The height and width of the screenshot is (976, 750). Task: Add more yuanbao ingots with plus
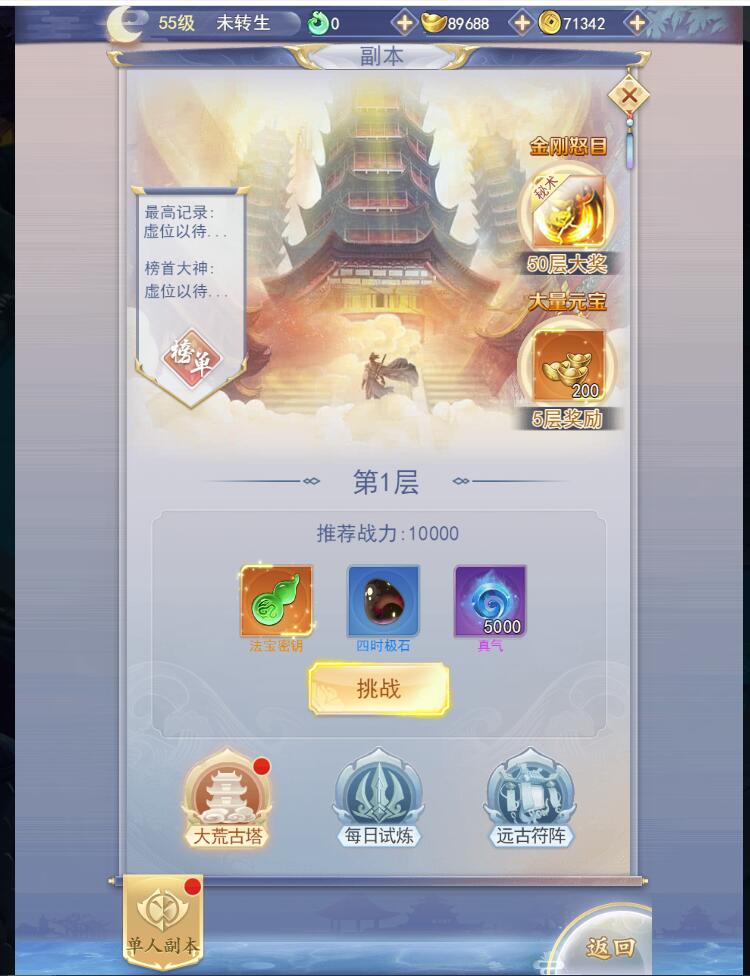pyautogui.click(x=521, y=23)
